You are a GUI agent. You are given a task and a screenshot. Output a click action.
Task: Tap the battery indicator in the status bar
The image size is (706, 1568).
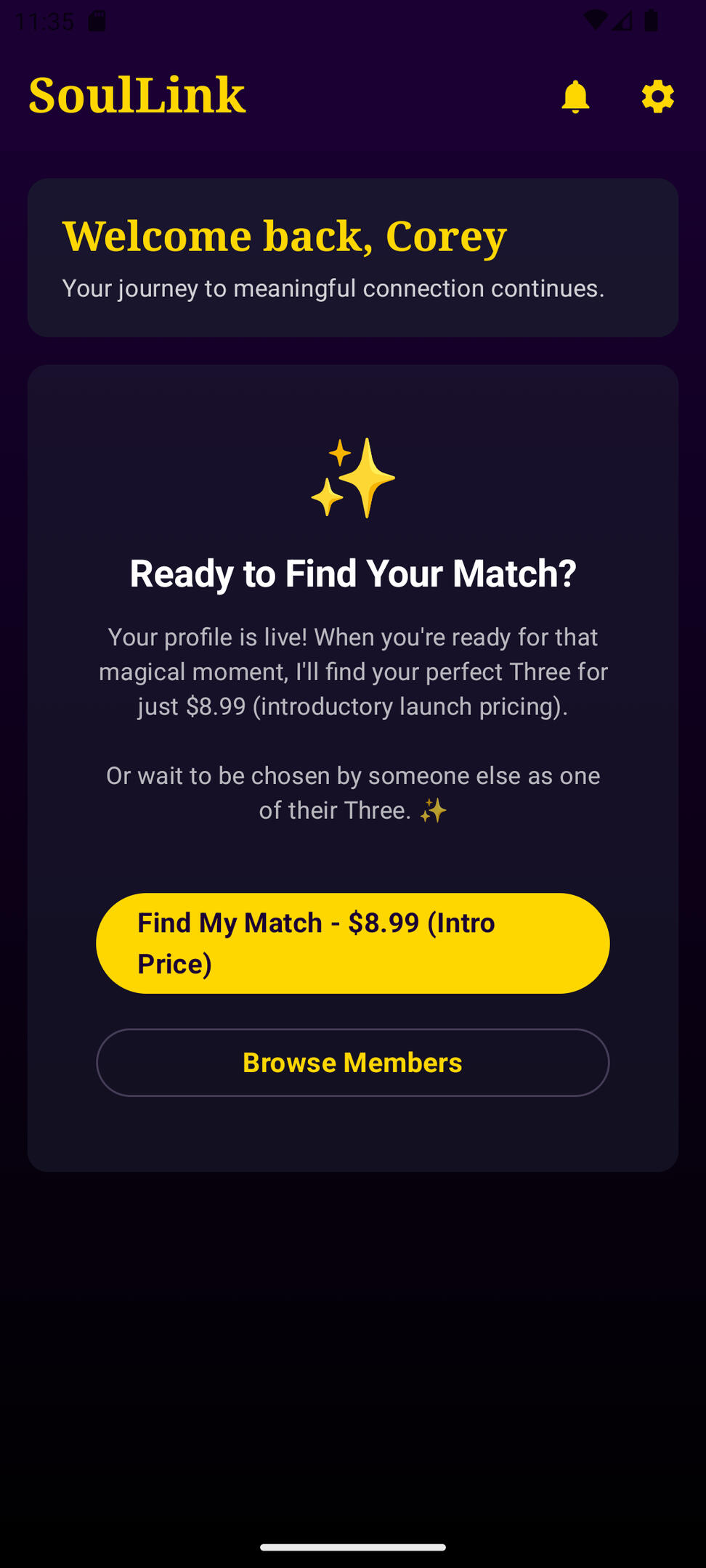[x=650, y=20]
